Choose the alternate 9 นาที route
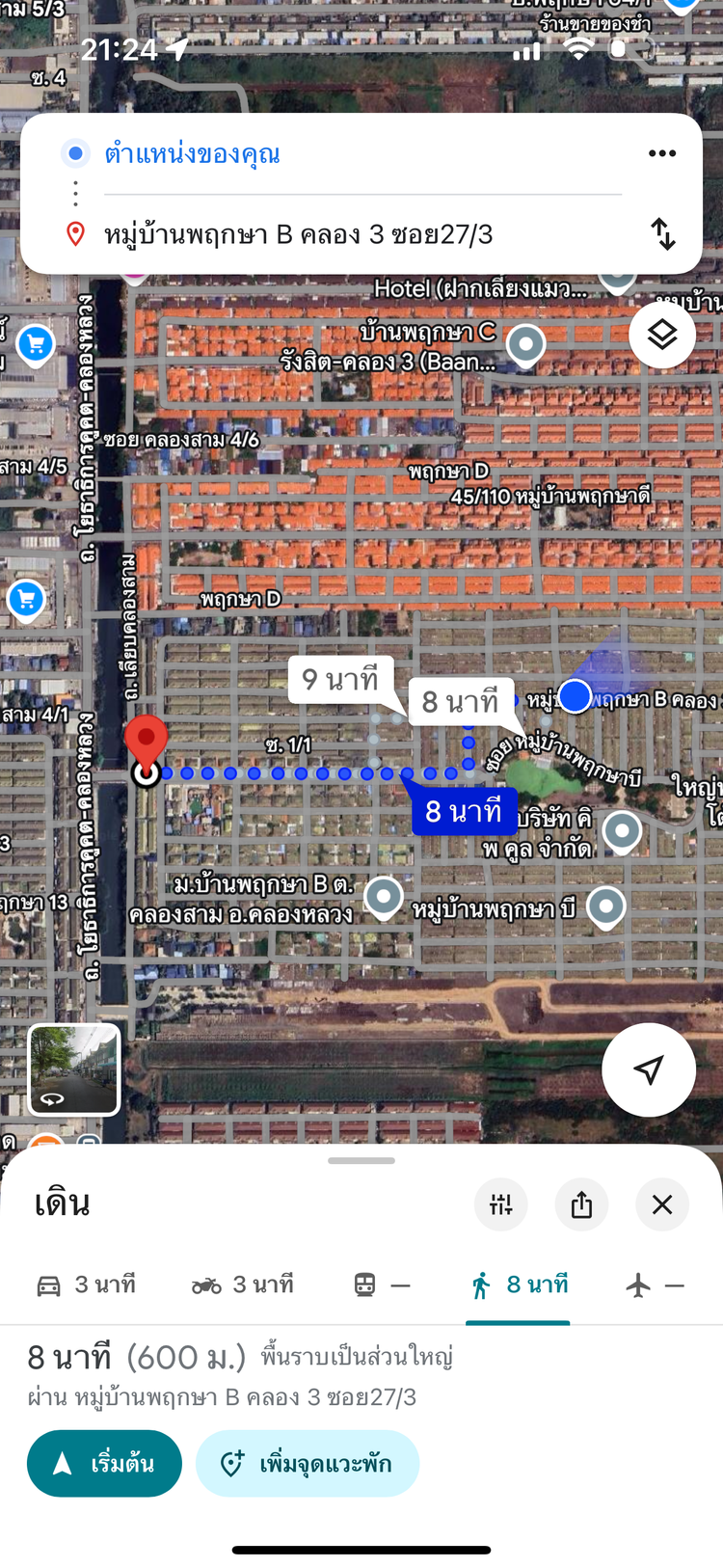 (x=340, y=680)
